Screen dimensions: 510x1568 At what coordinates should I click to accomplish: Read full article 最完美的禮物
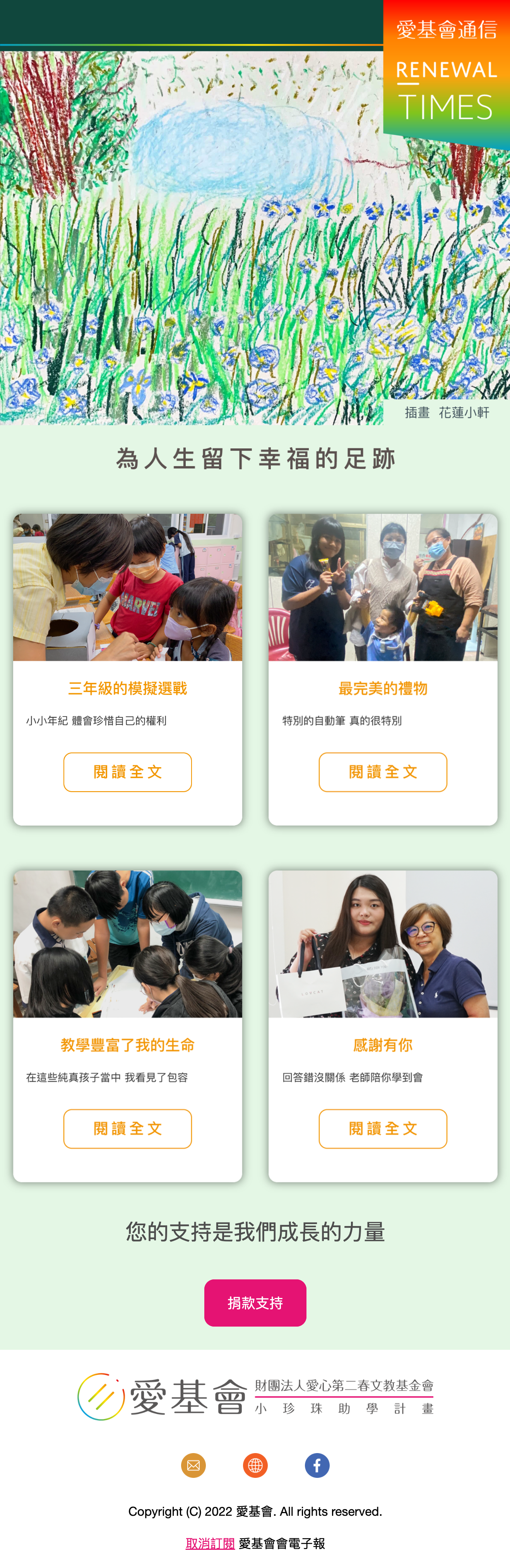382,772
